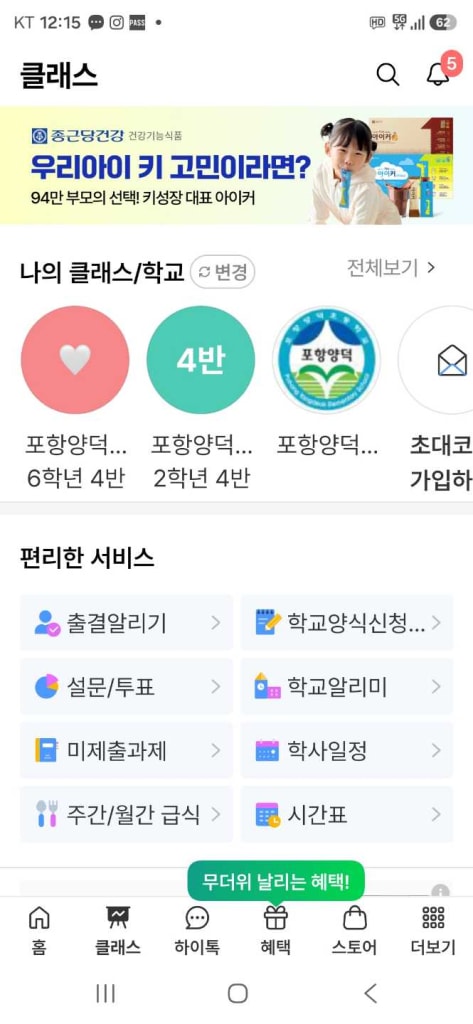Image resolution: width=473 pixels, height=1024 pixels.
Task: Check 주간/월간 급식 menu
Action: (126, 814)
